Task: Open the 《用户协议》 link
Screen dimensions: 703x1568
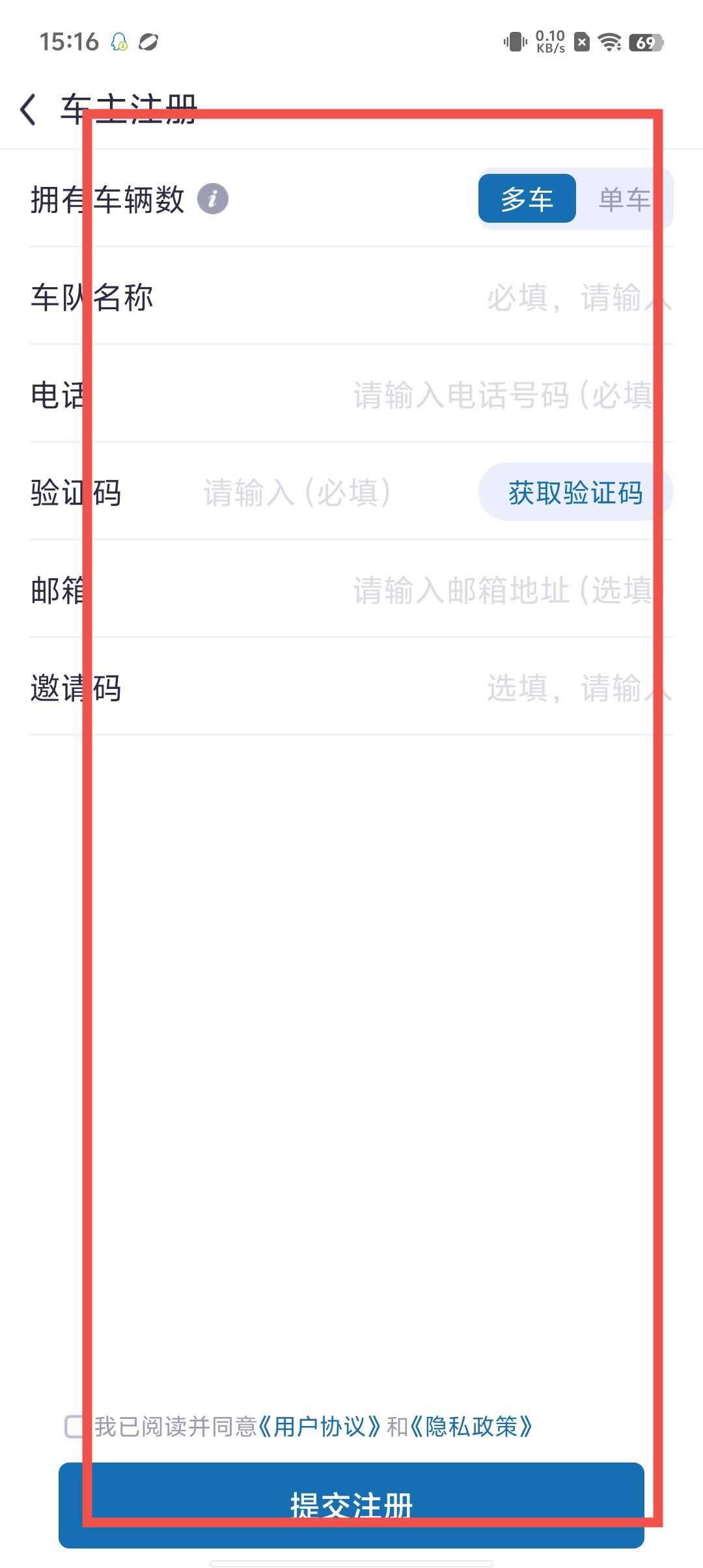Action: 319,1427
